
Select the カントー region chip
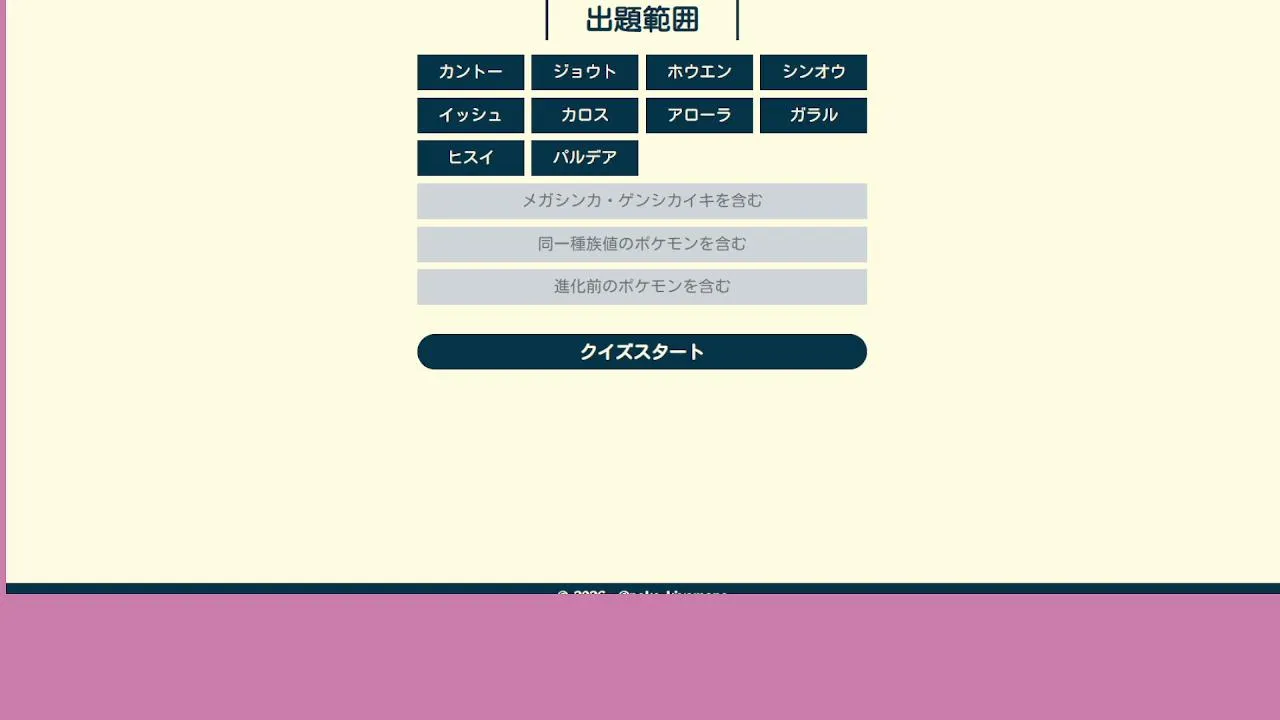(x=470, y=72)
